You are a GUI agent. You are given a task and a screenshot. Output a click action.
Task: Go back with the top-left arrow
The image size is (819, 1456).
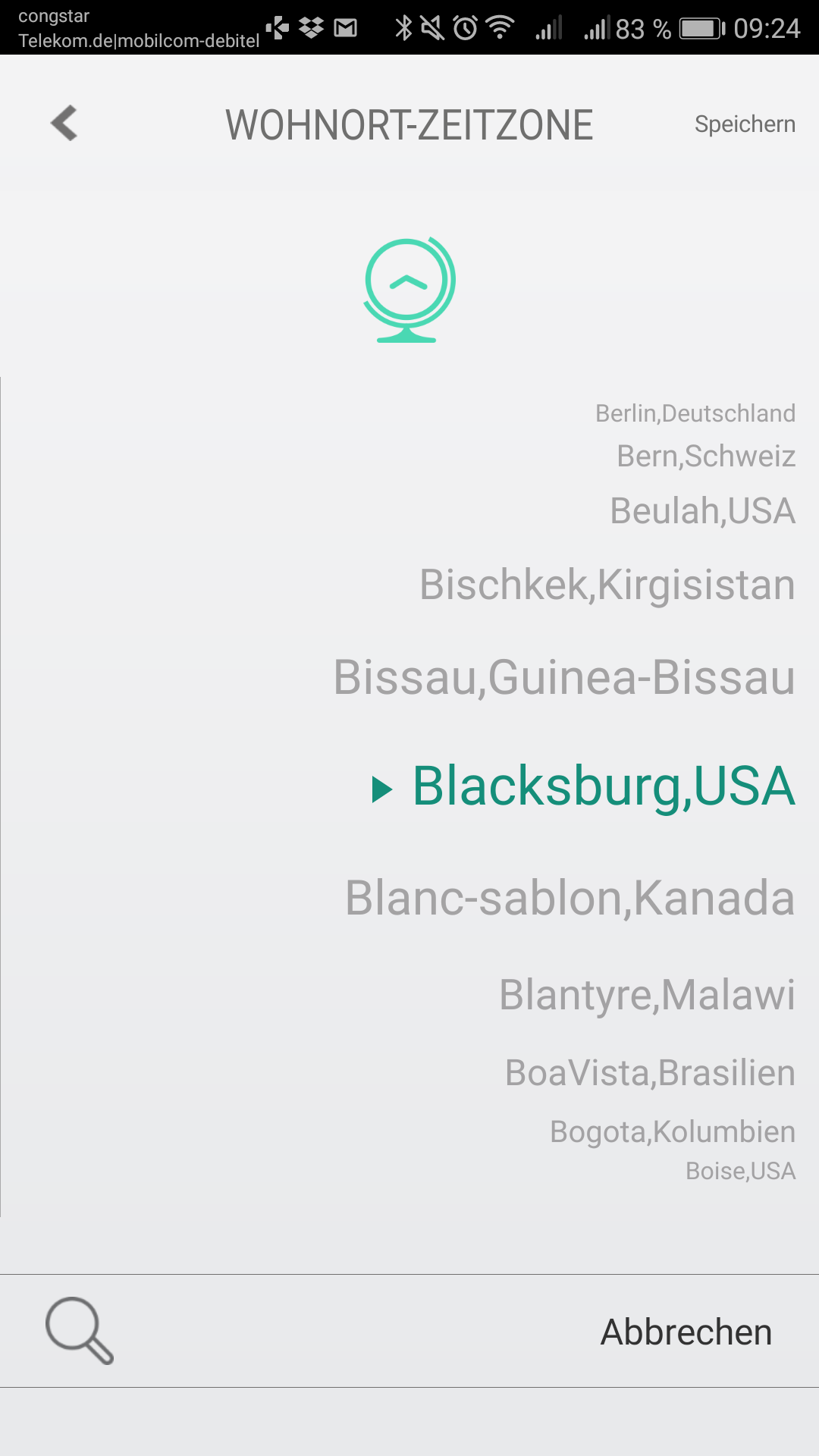pyautogui.click(x=64, y=123)
